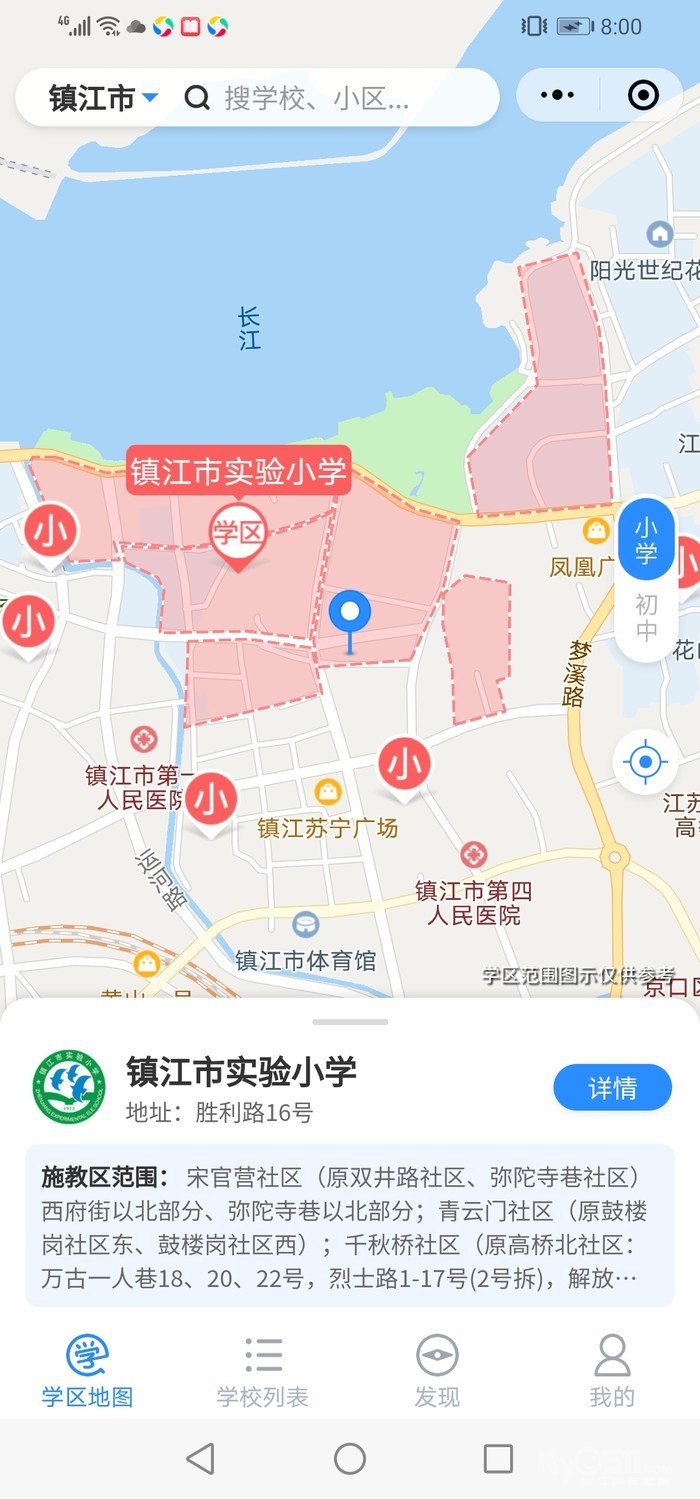Close the mini program with the circle icon
The image size is (700, 1499).
(x=643, y=95)
